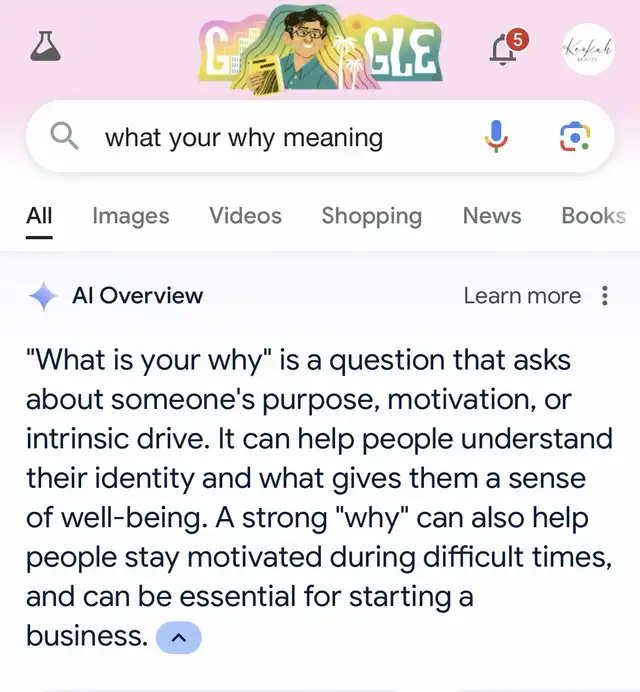This screenshot has height=692, width=640.
Task: Open Search Labs flask icon
Action: (45, 46)
